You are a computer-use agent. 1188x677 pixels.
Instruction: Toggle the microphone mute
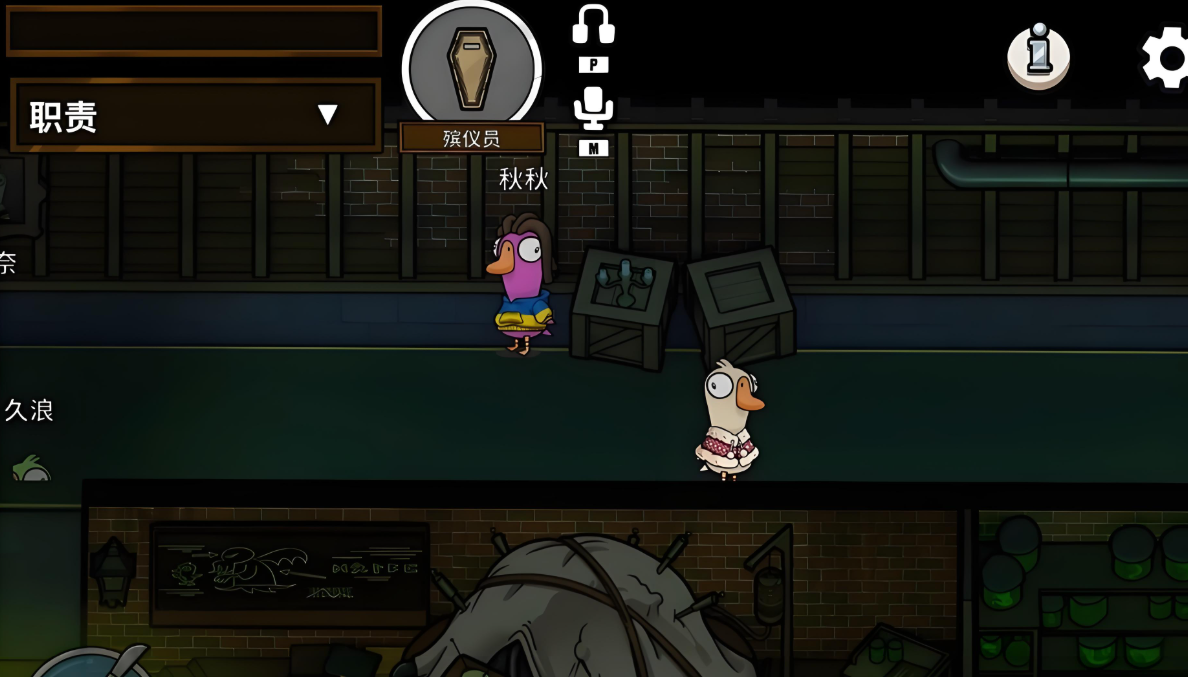coord(593,108)
